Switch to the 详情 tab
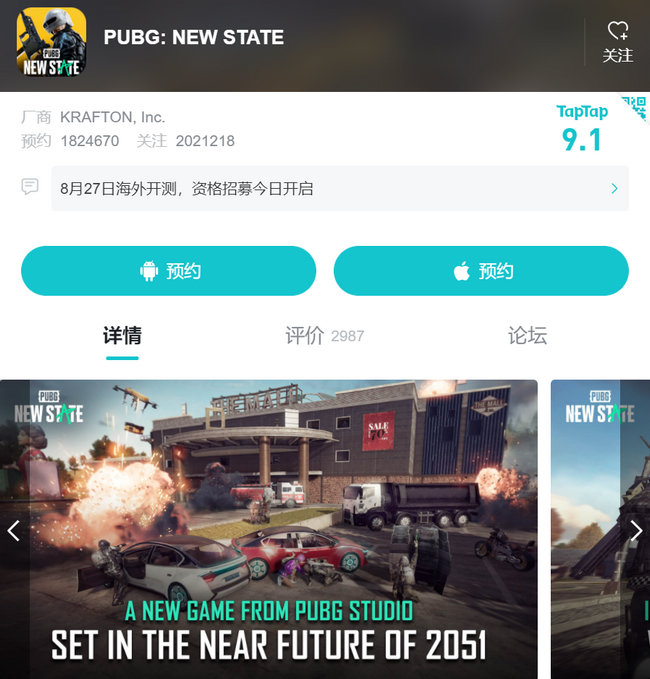This screenshot has height=679, width=650. click(x=122, y=336)
